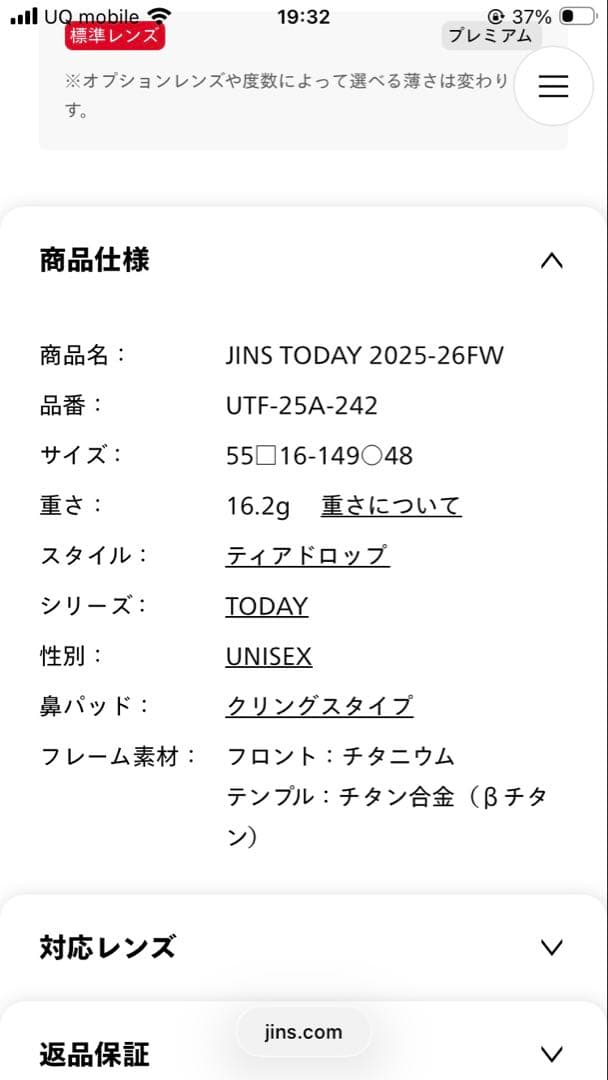Open the UNISEX gender link
The image size is (608, 1080).
[x=269, y=656]
